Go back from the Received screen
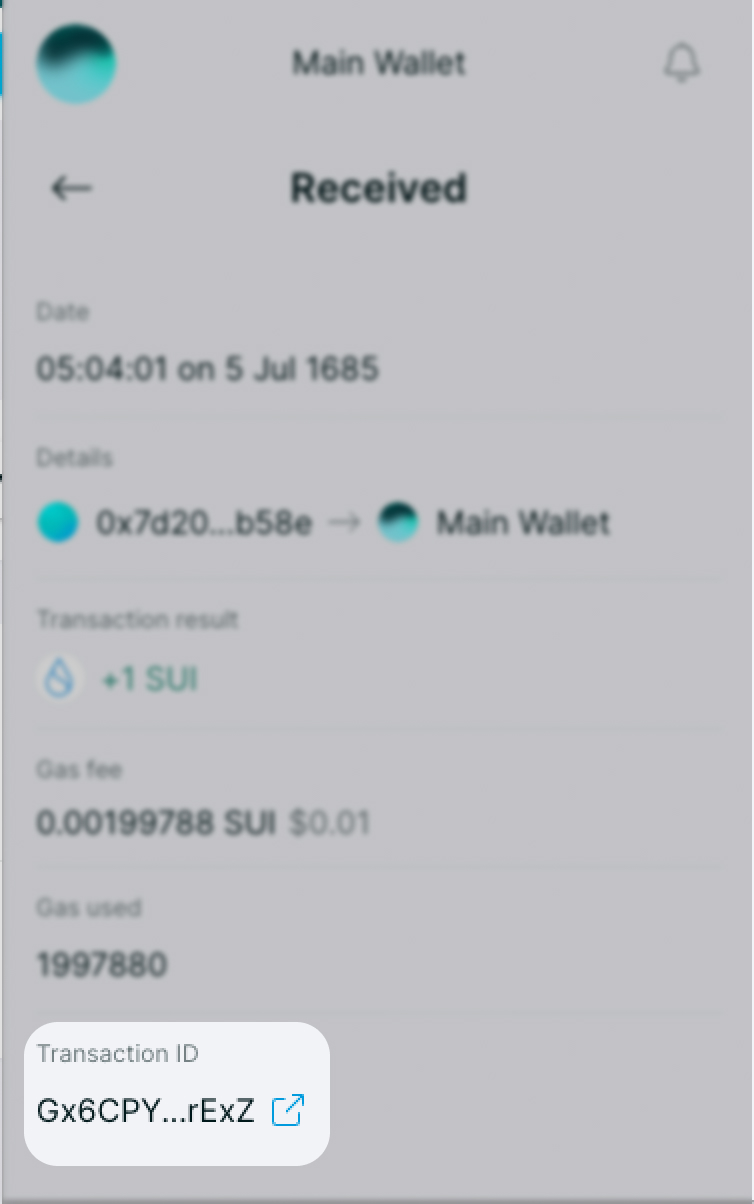754x1204 pixels. [71, 188]
